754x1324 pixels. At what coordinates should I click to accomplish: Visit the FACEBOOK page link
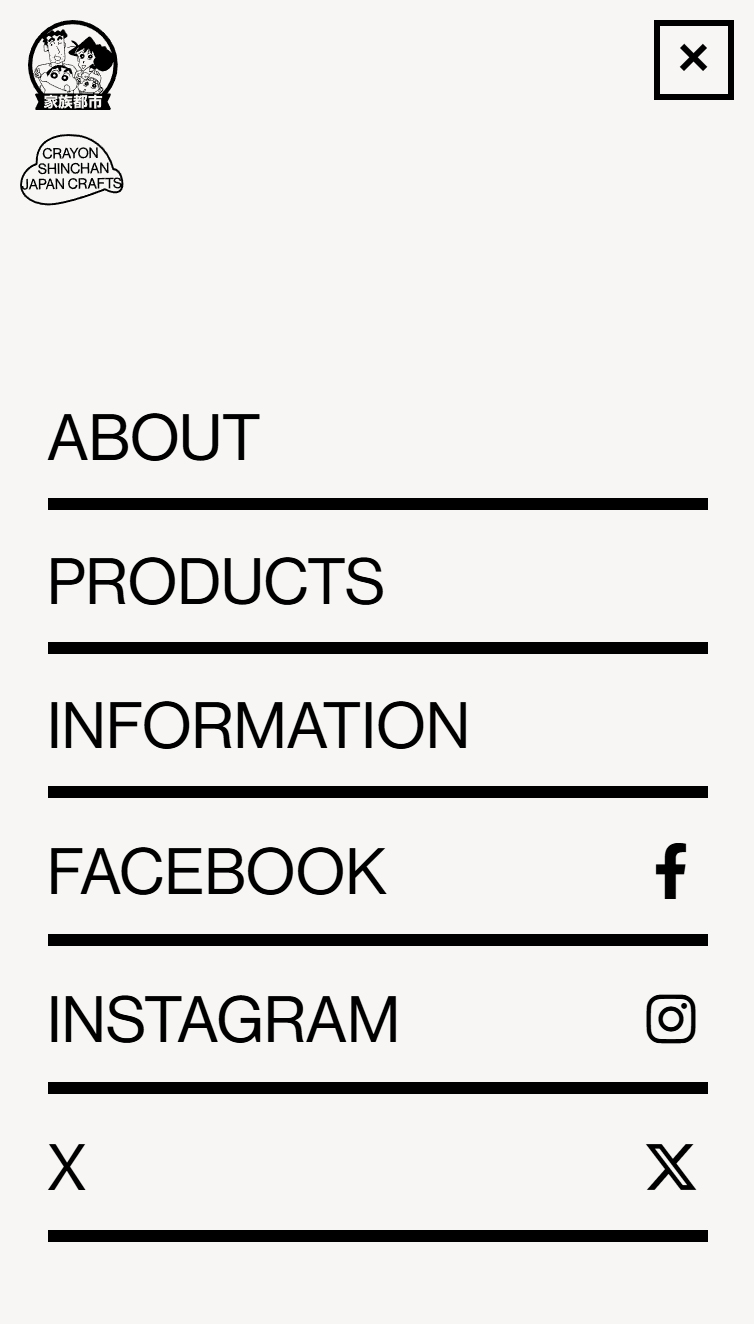pos(217,872)
